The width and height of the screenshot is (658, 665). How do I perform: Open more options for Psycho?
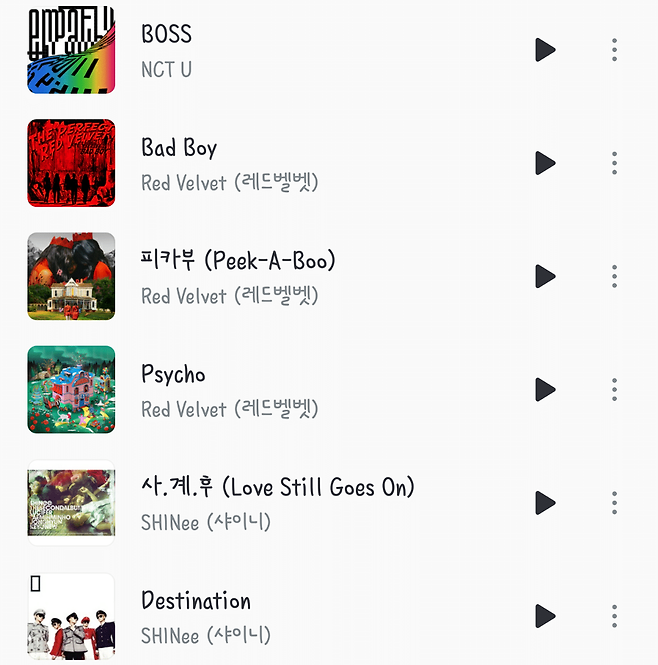point(614,389)
